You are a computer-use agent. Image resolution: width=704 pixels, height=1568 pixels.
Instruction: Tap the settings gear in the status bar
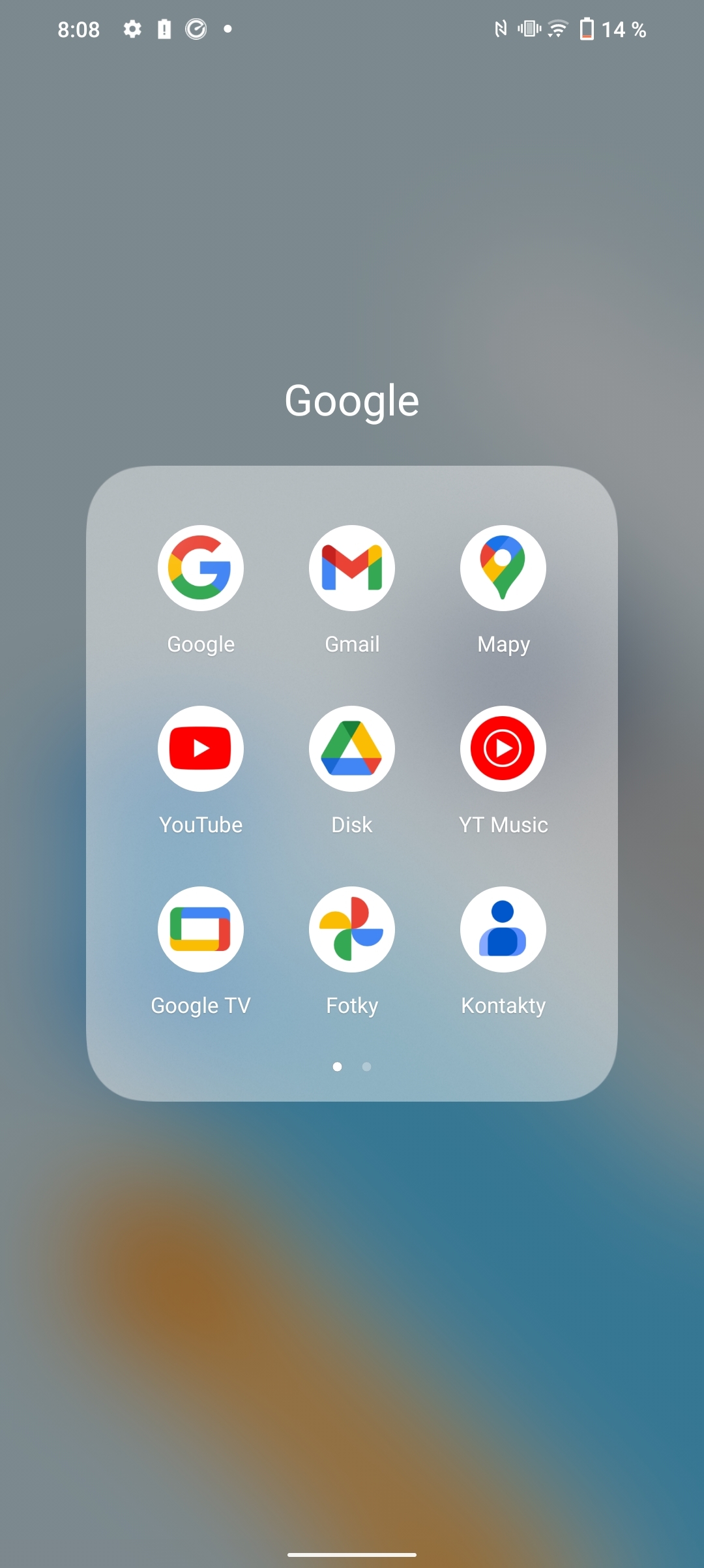click(132, 29)
